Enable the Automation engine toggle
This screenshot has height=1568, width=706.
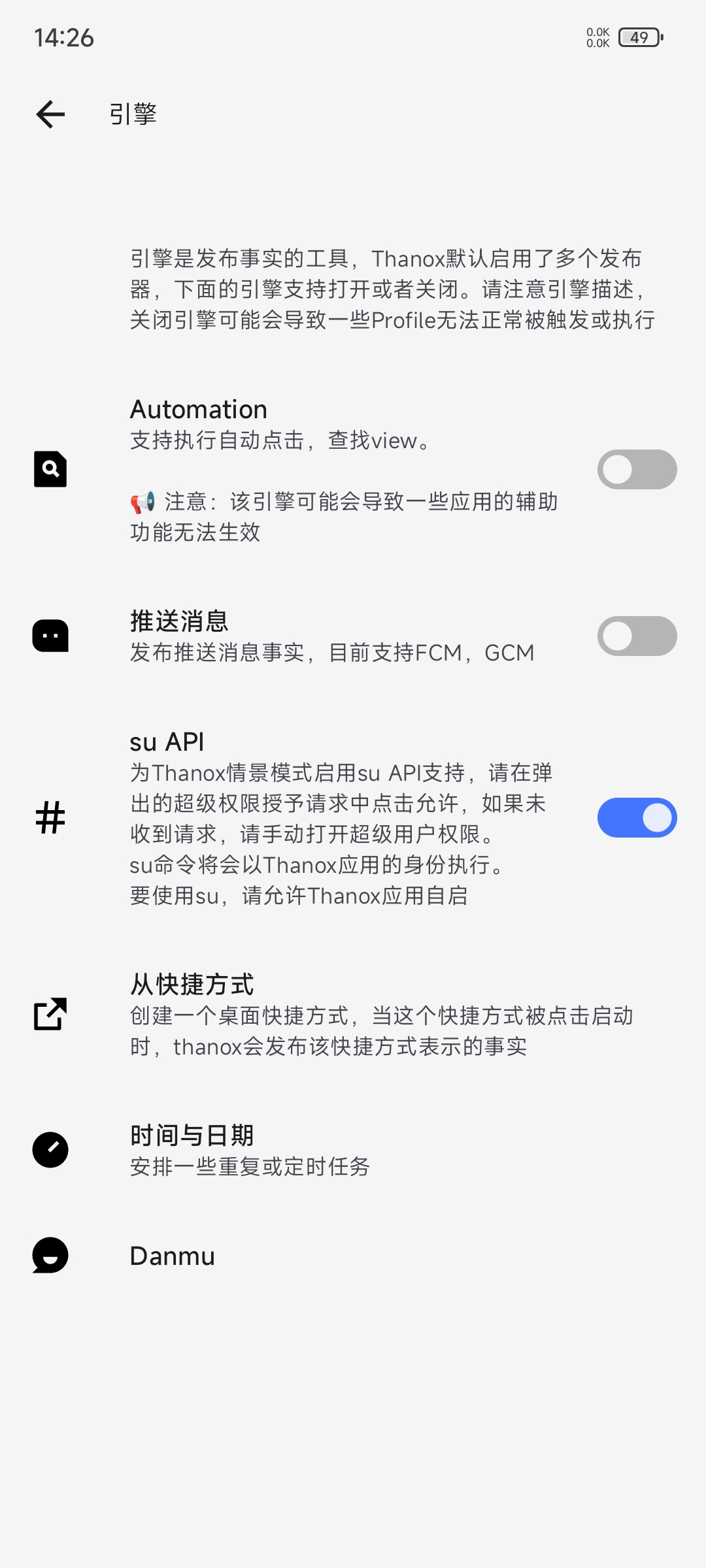[x=636, y=468]
